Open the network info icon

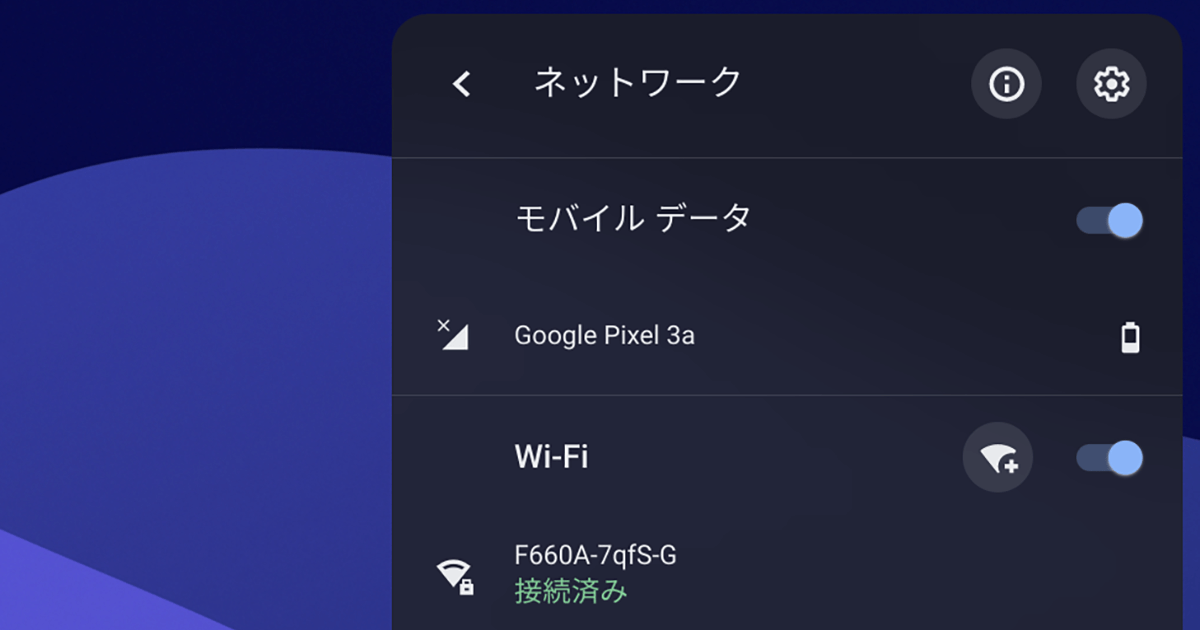tap(1006, 84)
